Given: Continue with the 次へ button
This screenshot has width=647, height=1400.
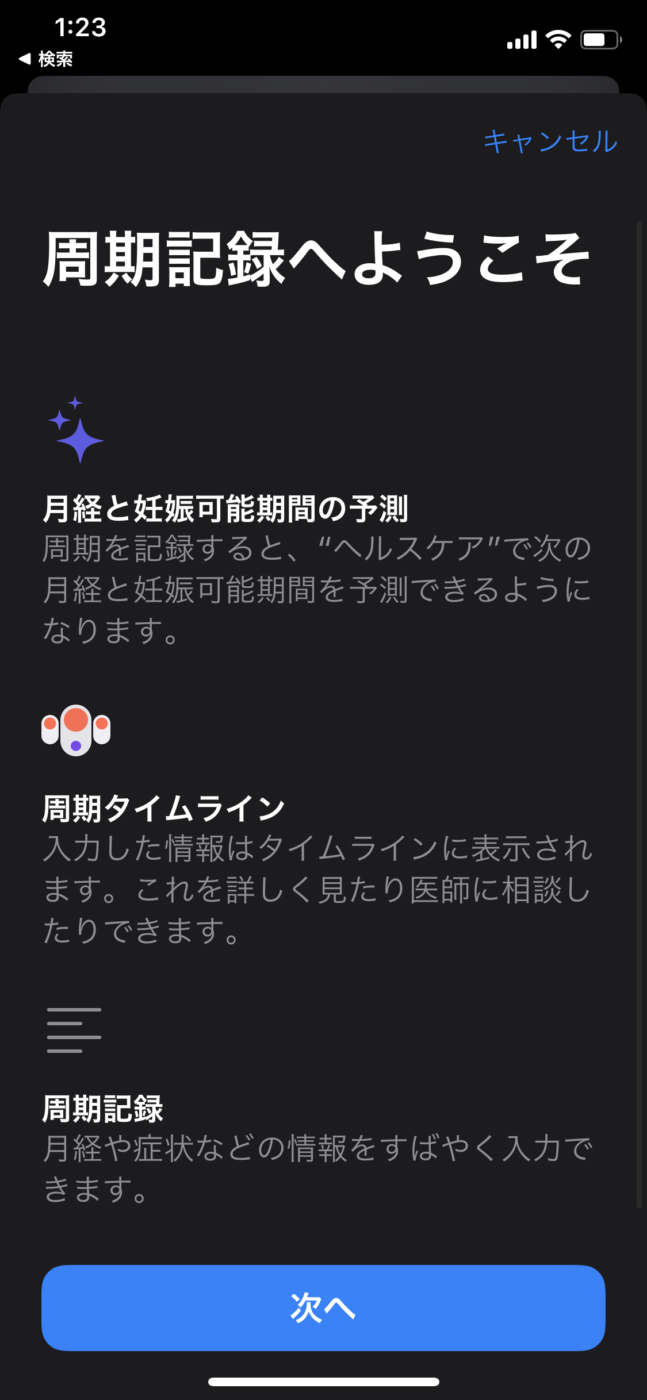Looking at the screenshot, I should point(323,1307).
